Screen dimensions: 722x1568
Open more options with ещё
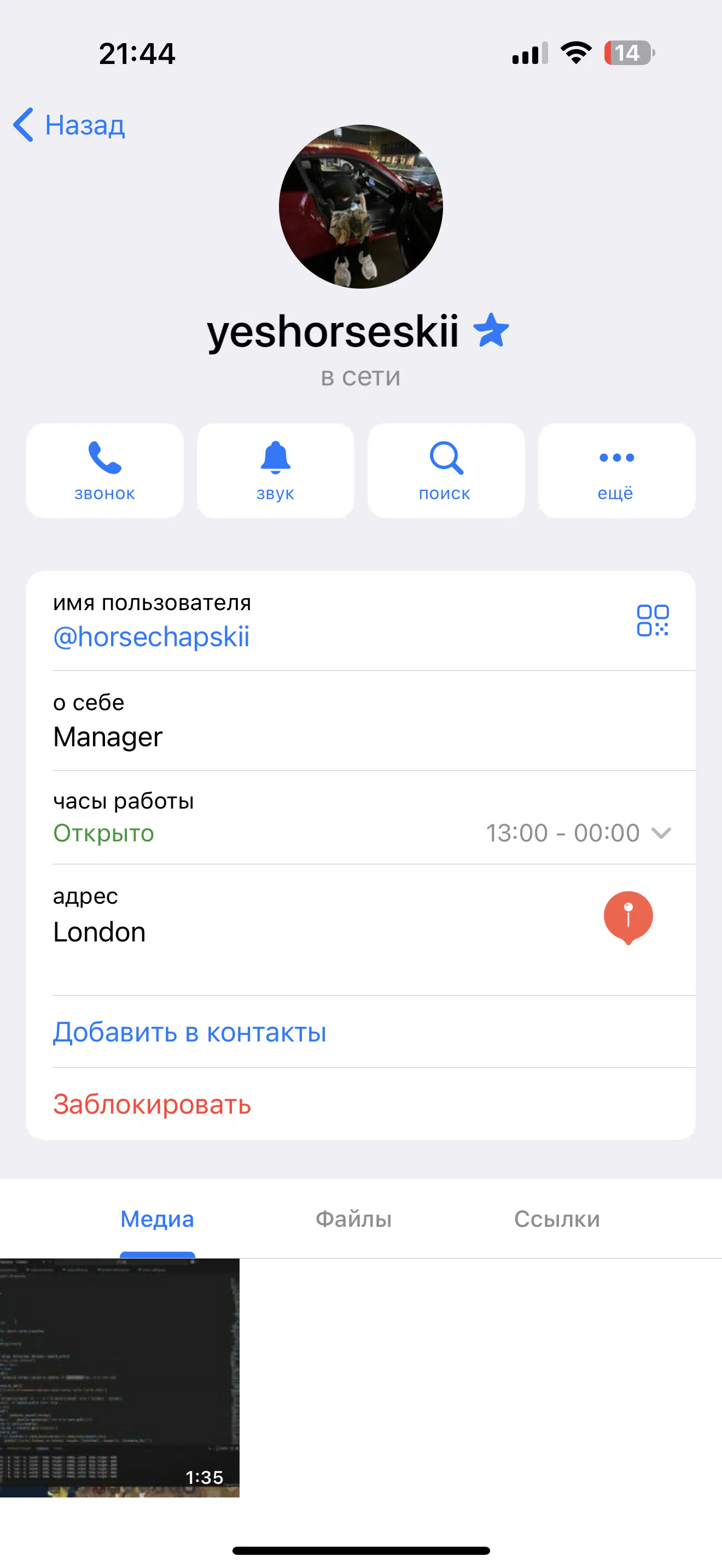pos(616,471)
